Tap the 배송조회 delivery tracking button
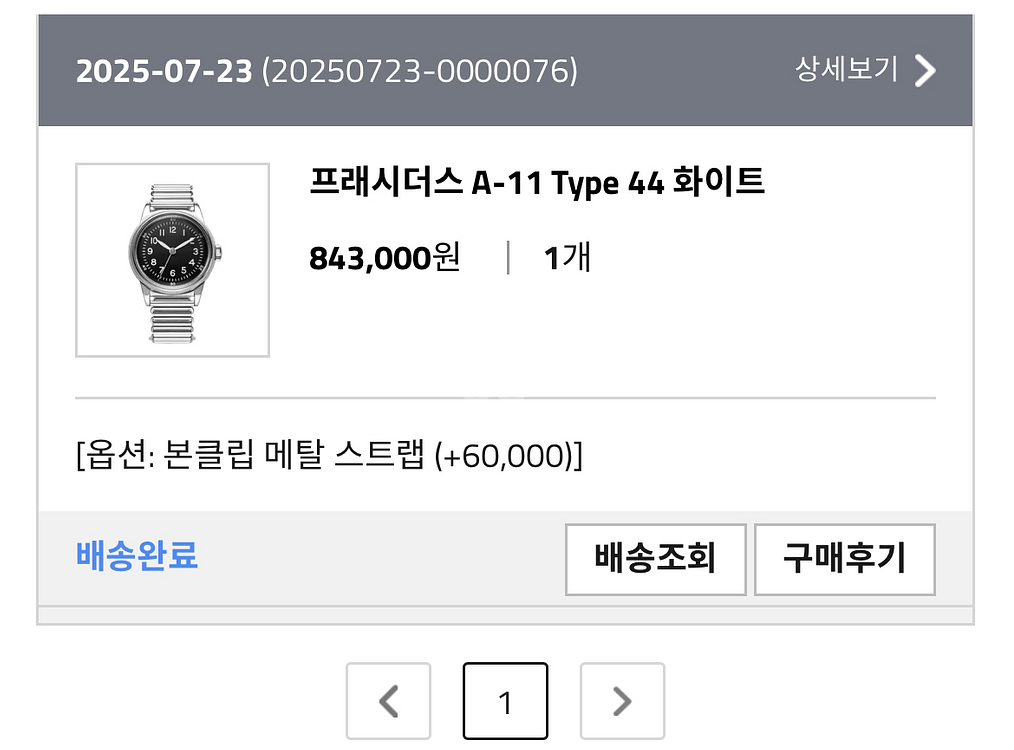Screen dimensions: 1014x750 click(655, 558)
